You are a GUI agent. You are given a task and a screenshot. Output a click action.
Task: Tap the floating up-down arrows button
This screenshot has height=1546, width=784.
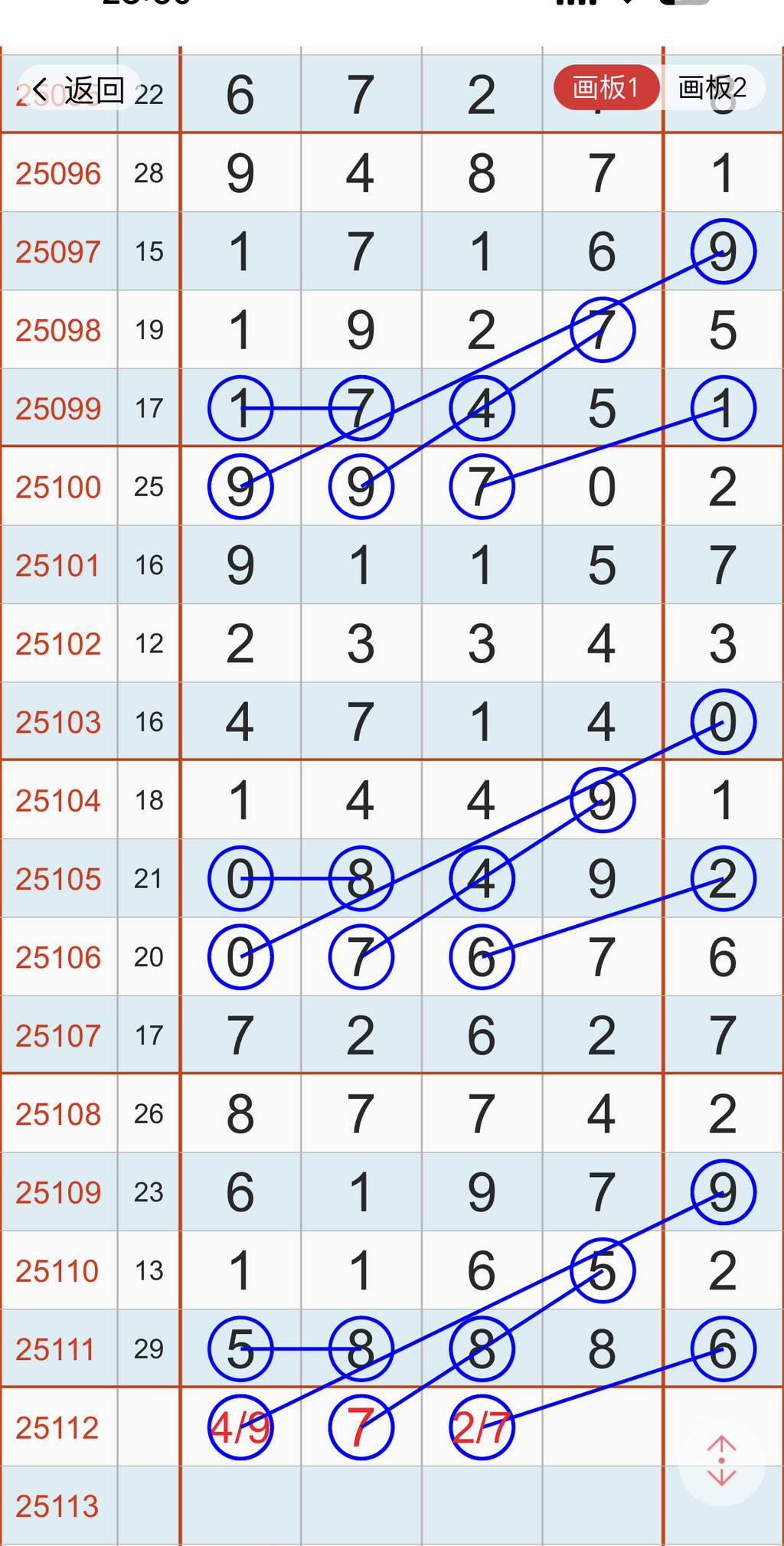[721, 1461]
